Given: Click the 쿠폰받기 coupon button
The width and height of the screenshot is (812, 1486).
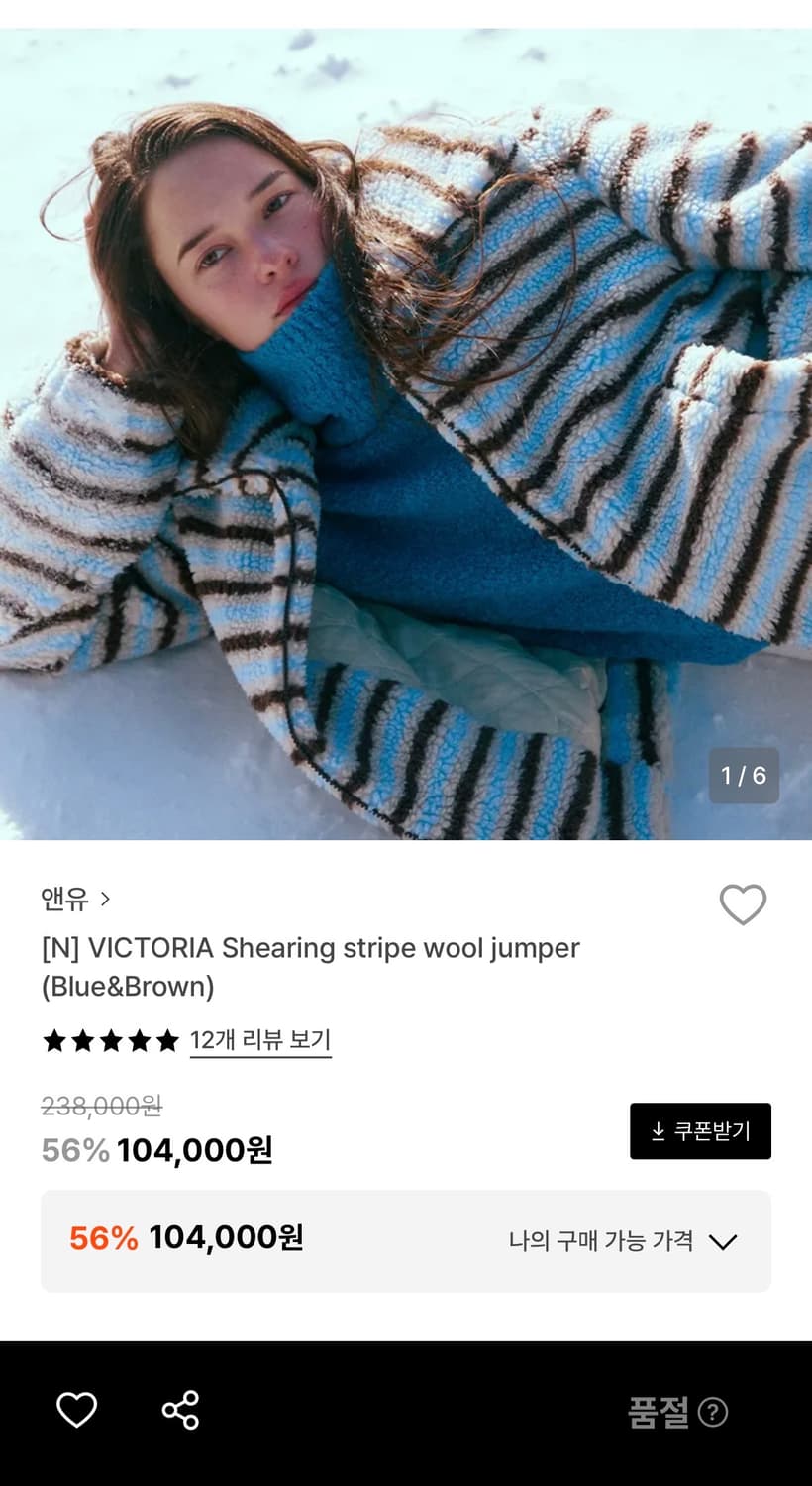Looking at the screenshot, I should pos(700,1130).
